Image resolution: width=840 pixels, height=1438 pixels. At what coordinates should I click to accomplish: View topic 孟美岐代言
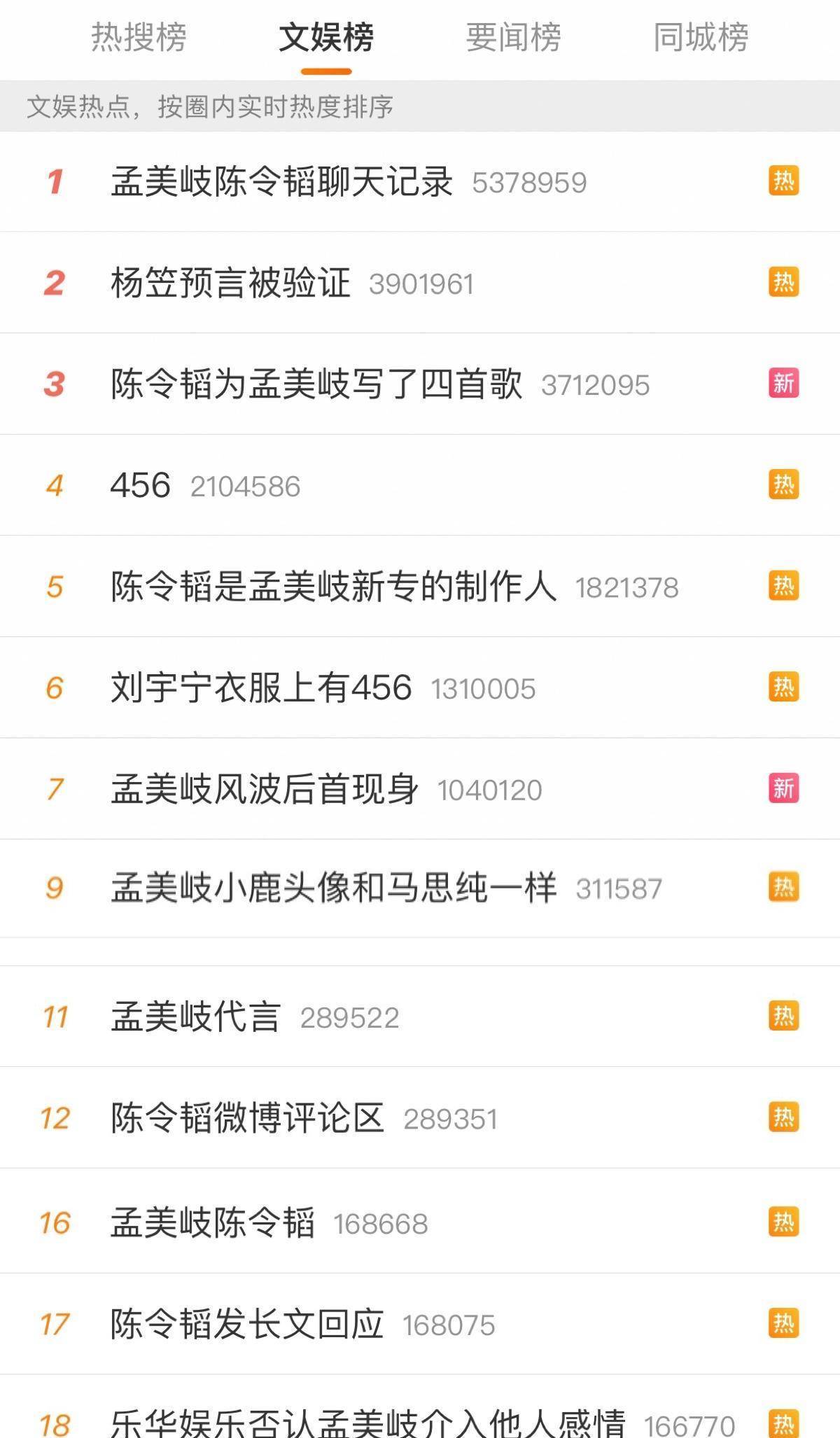420,1017
